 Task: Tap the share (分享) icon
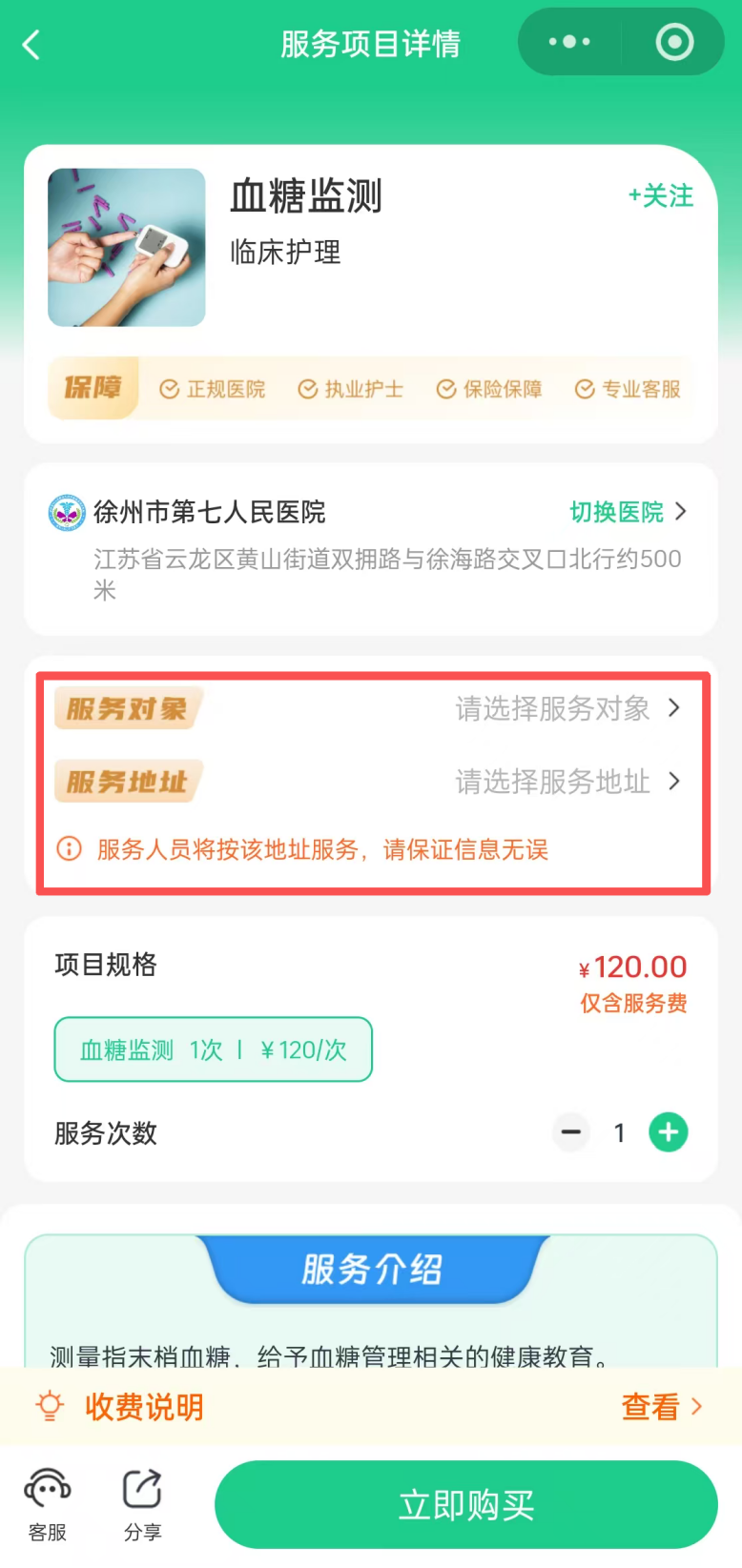click(x=141, y=1485)
